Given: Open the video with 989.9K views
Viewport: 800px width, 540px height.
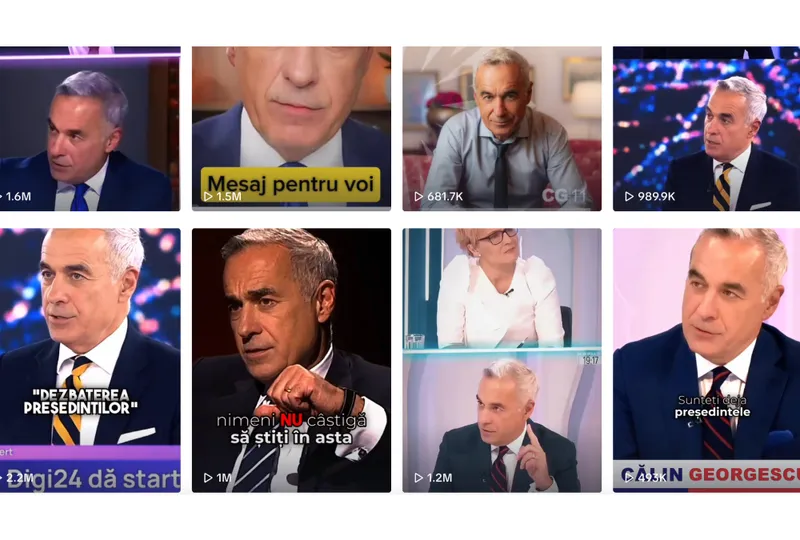Looking at the screenshot, I should pyautogui.click(x=706, y=128).
